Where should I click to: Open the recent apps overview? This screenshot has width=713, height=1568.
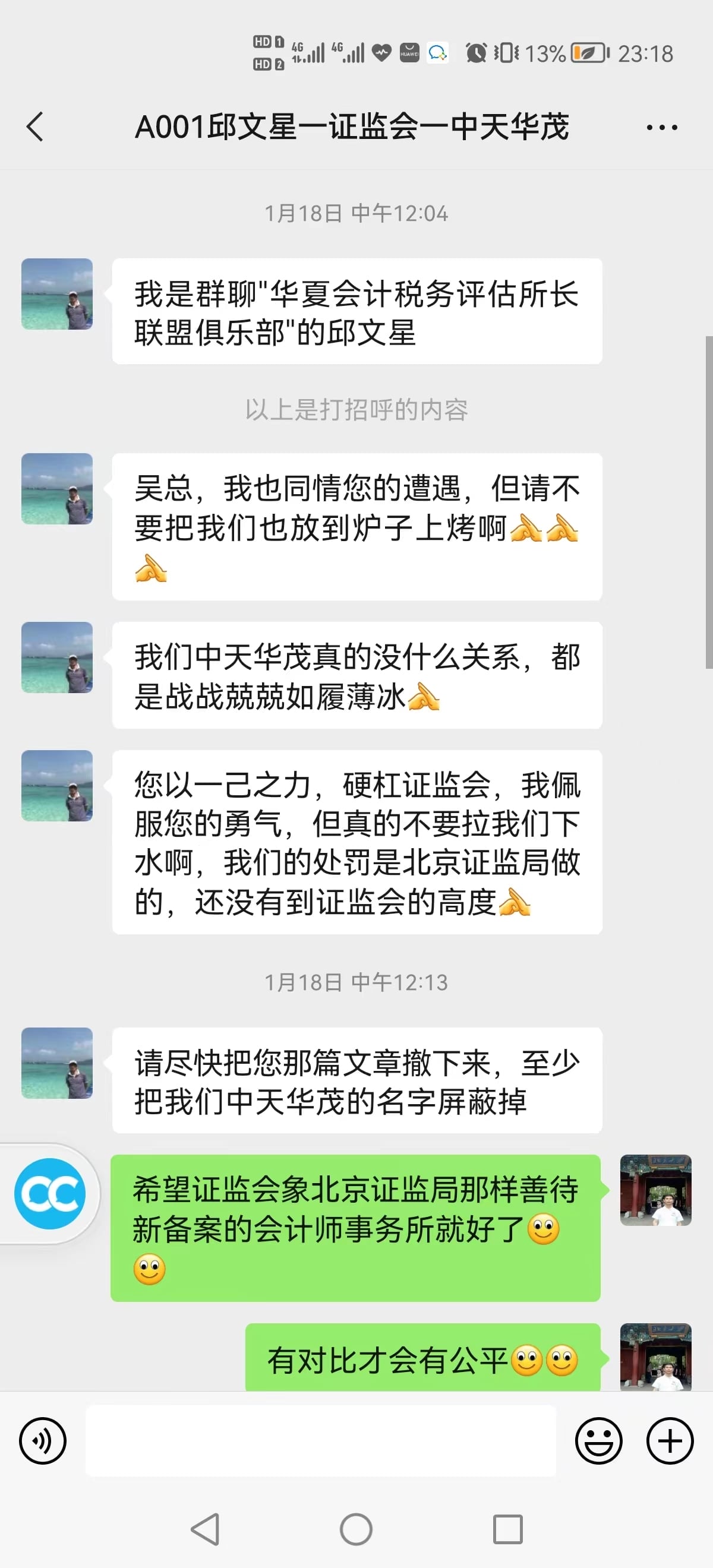point(507,1529)
